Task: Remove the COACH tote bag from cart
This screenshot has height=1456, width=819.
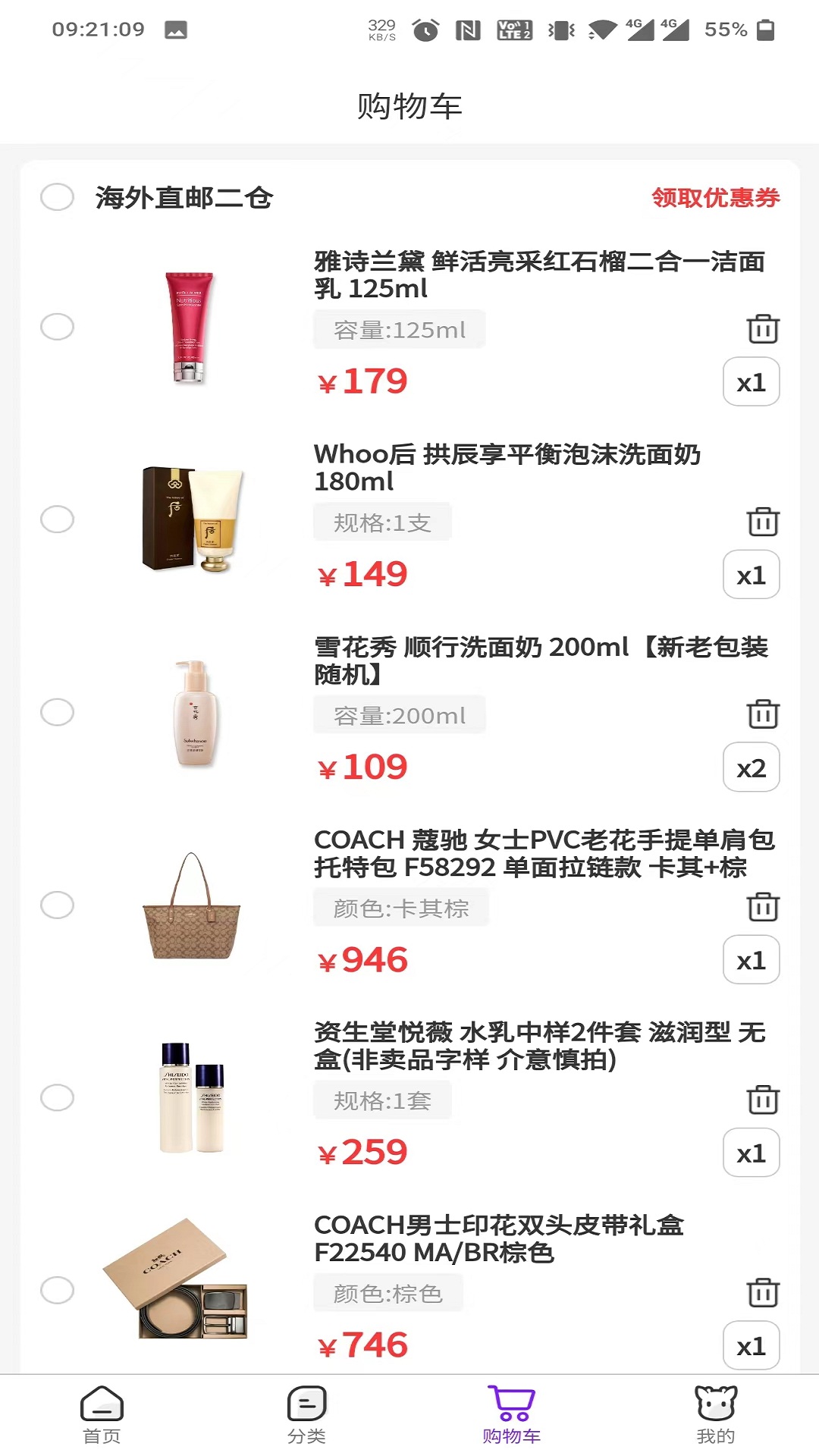Action: [763, 905]
